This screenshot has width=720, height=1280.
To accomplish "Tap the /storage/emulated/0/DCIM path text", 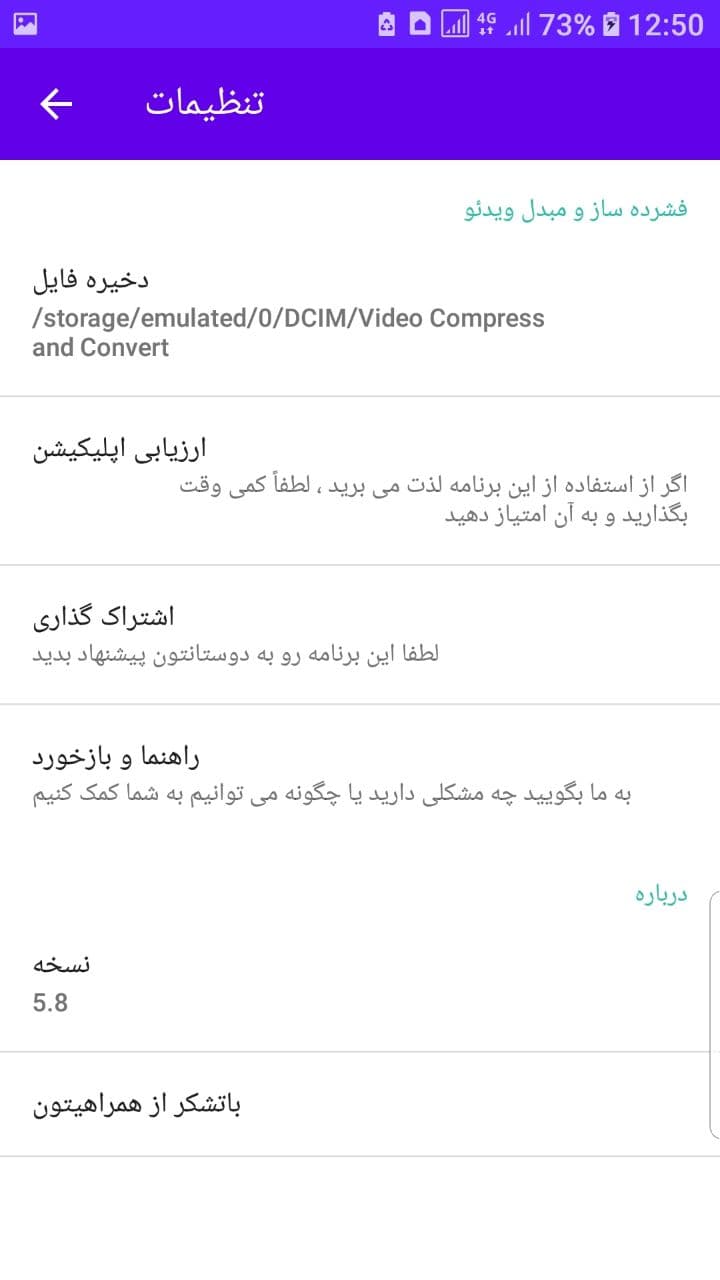I will pyautogui.click(x=287, y=318).
